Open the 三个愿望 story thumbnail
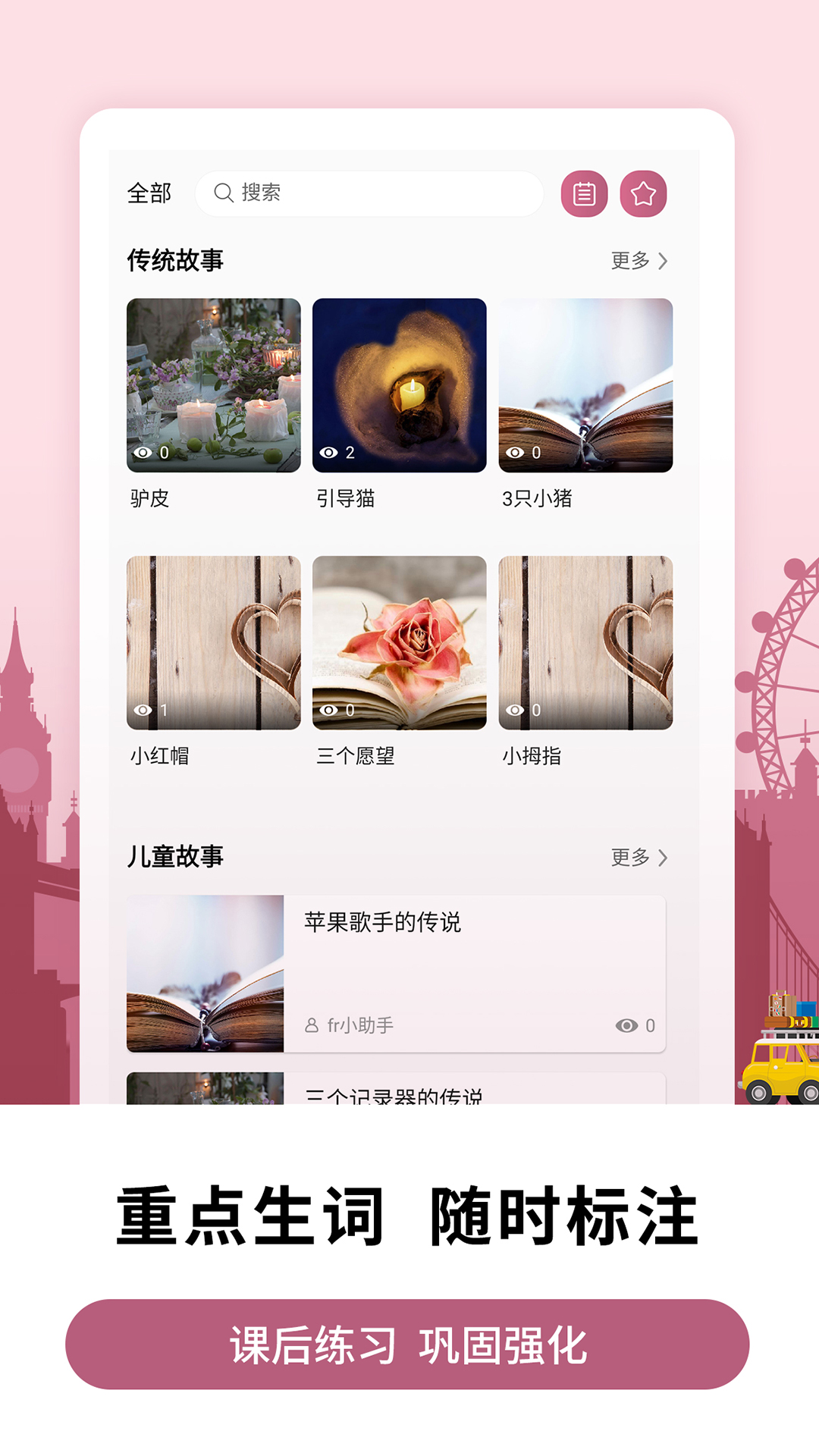The height and width of the screenshot is (1456, 819). 400,645
